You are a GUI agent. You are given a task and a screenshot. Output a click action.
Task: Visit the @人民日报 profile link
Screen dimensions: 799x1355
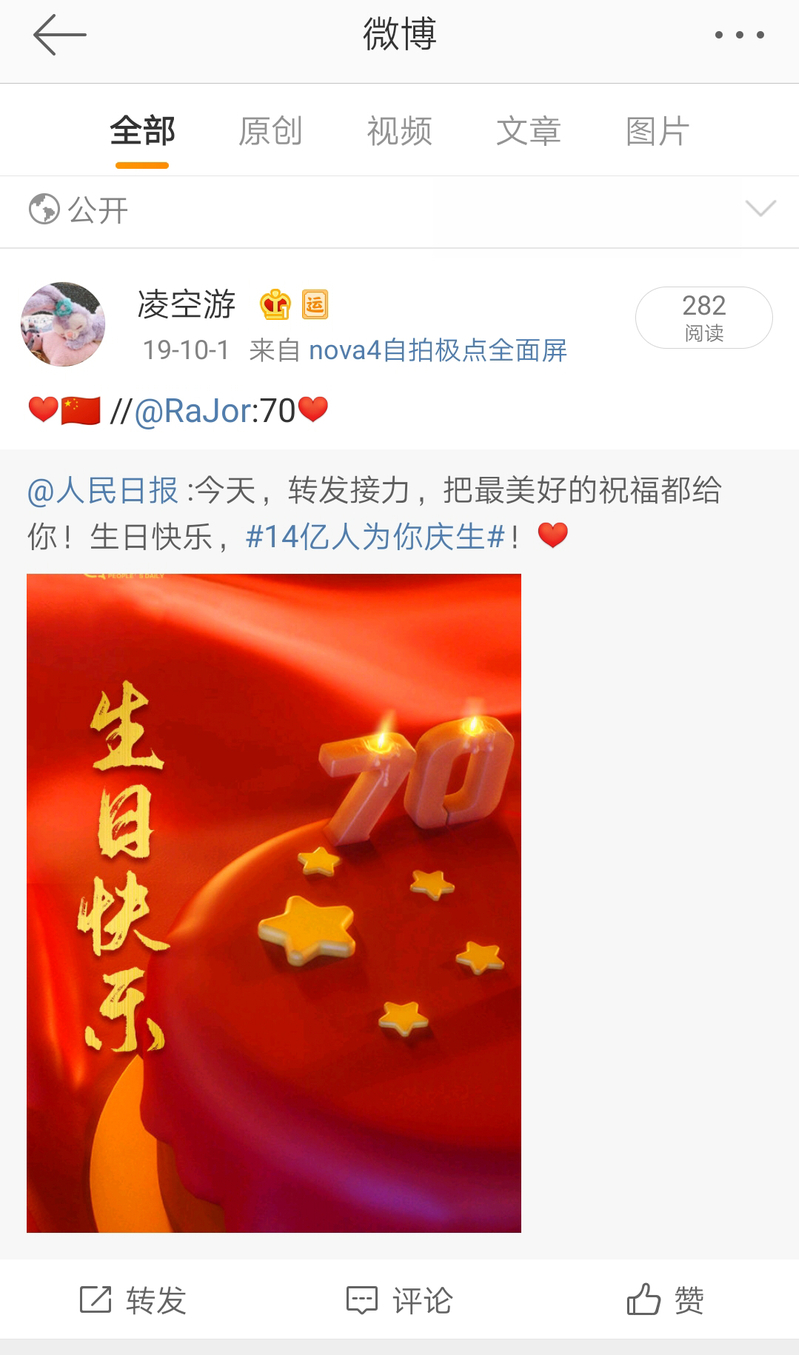[x=103, y=491]
